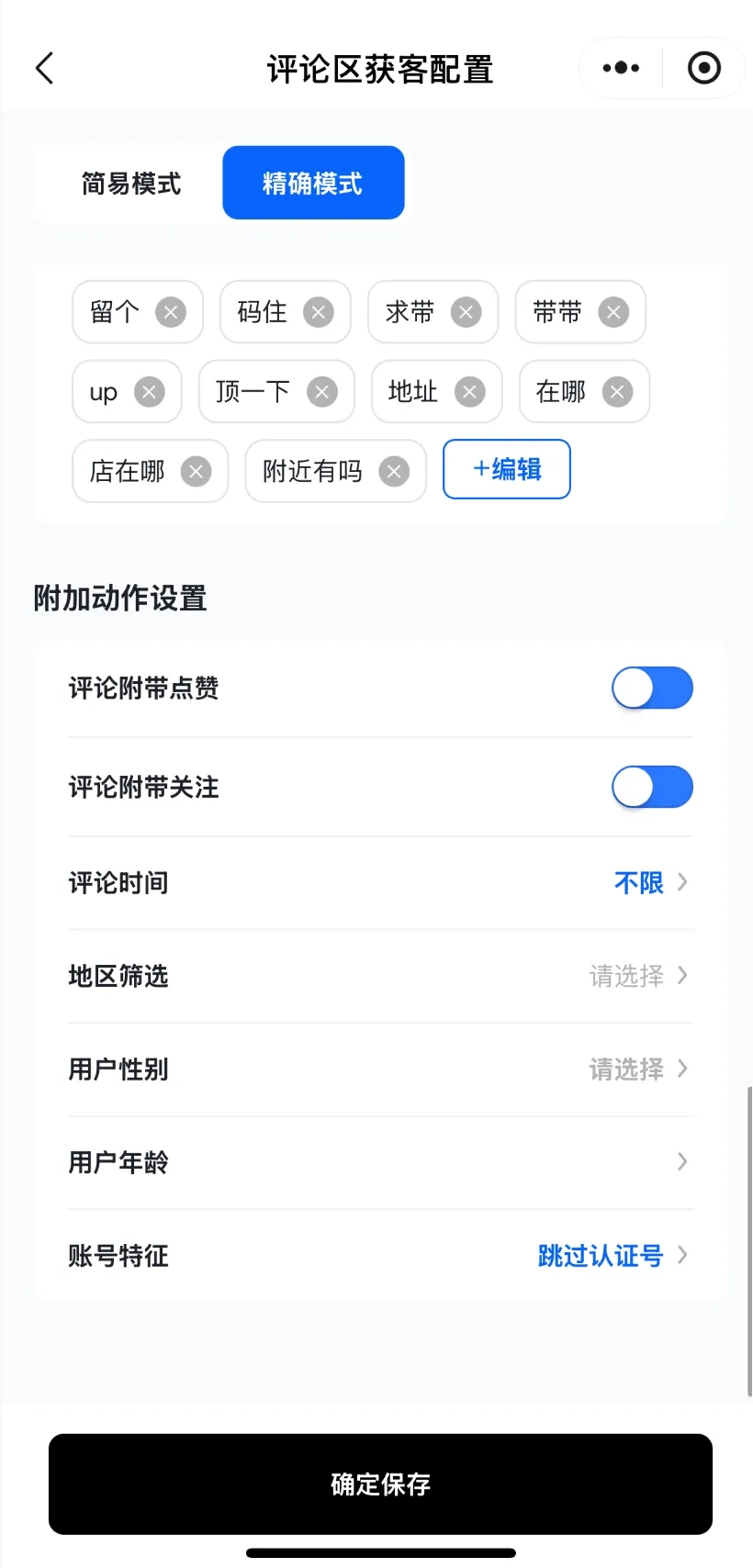Delete the 附近有吗 keyword

coord(395,472)
